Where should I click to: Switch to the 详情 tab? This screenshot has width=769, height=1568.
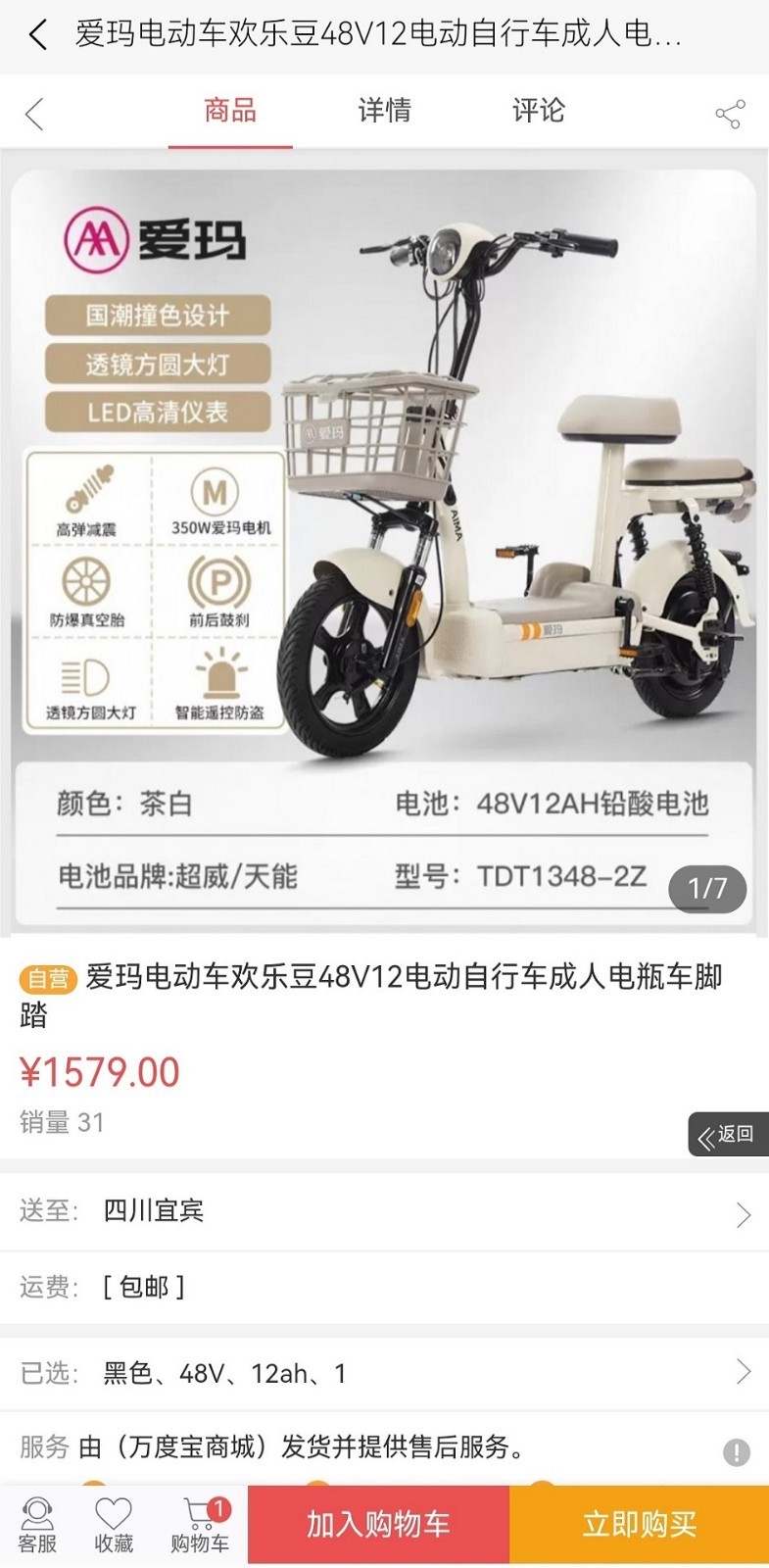[x=384, y=111]
